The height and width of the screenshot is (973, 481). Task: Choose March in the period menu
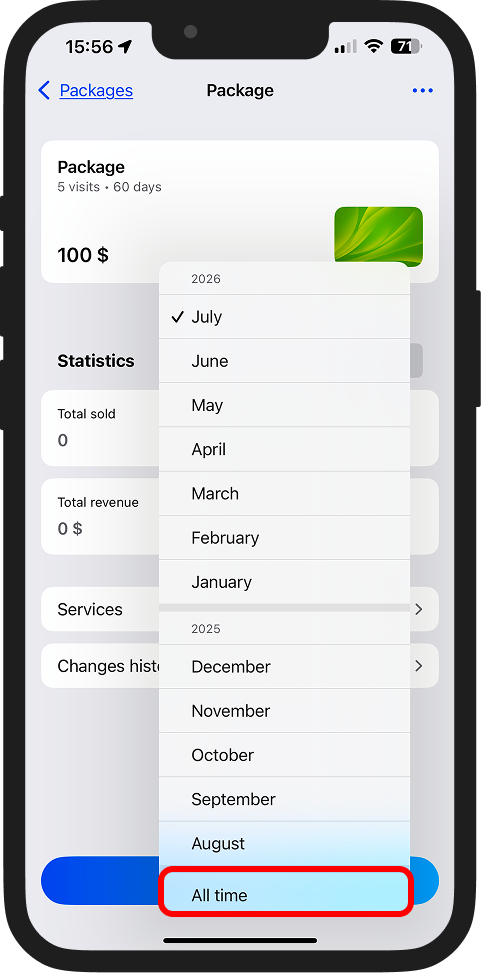tap(284, 493)
